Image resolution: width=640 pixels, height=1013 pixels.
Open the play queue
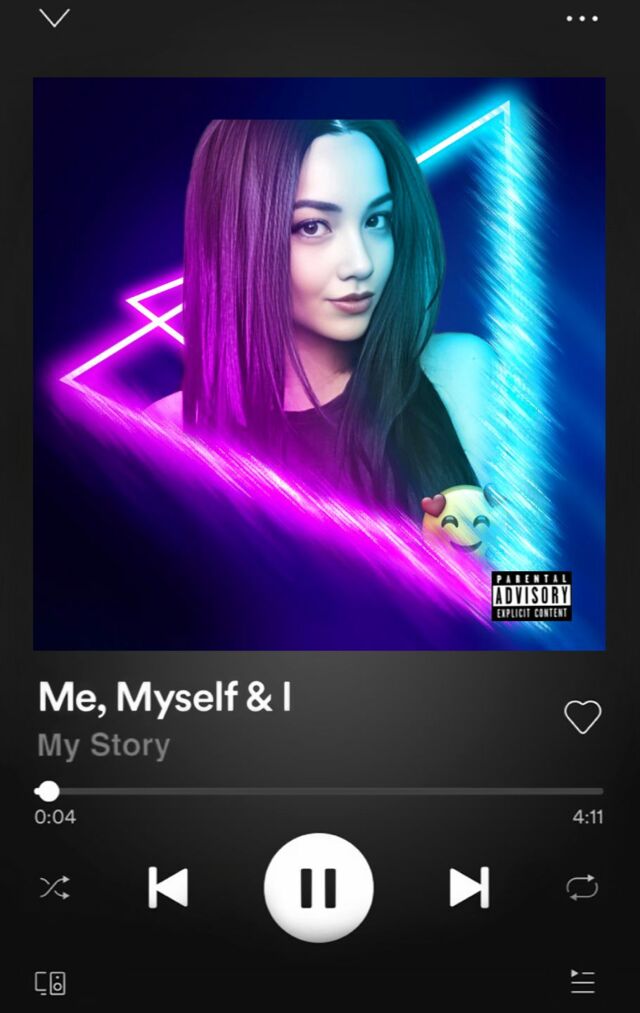coord(583,982)
